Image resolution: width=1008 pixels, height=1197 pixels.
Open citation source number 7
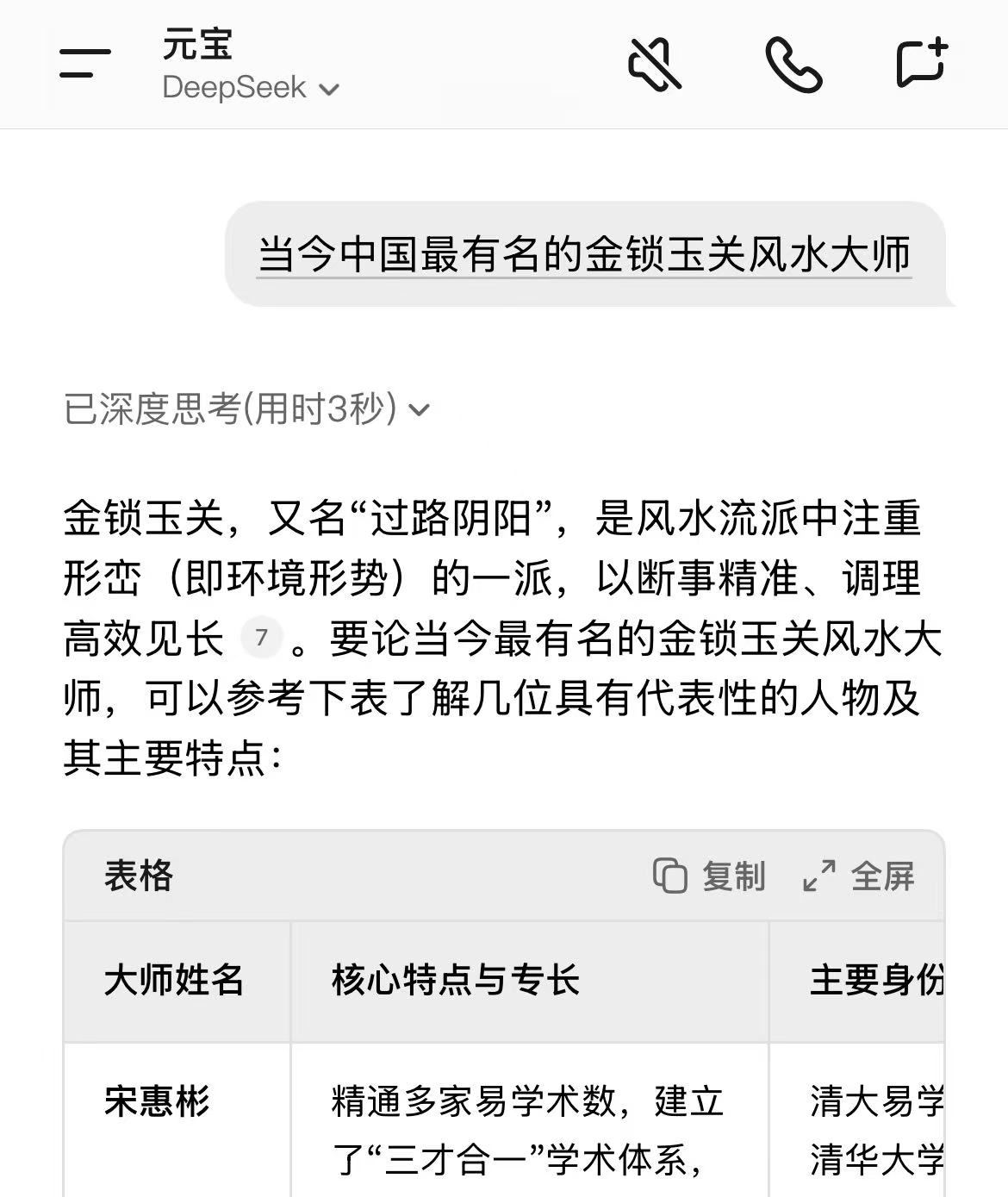click(261, 639)
